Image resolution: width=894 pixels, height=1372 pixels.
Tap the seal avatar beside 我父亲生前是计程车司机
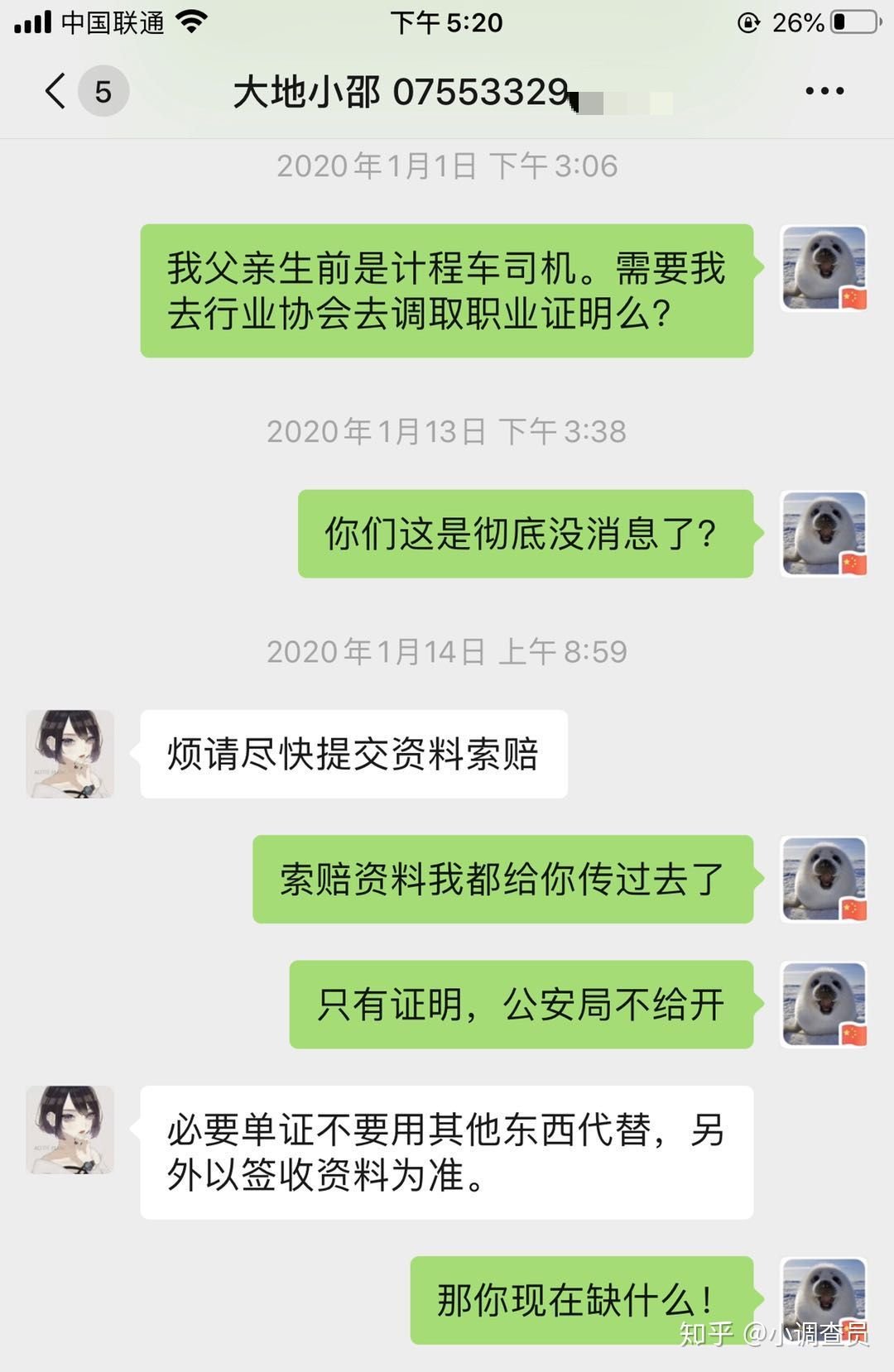click(824, 268)
